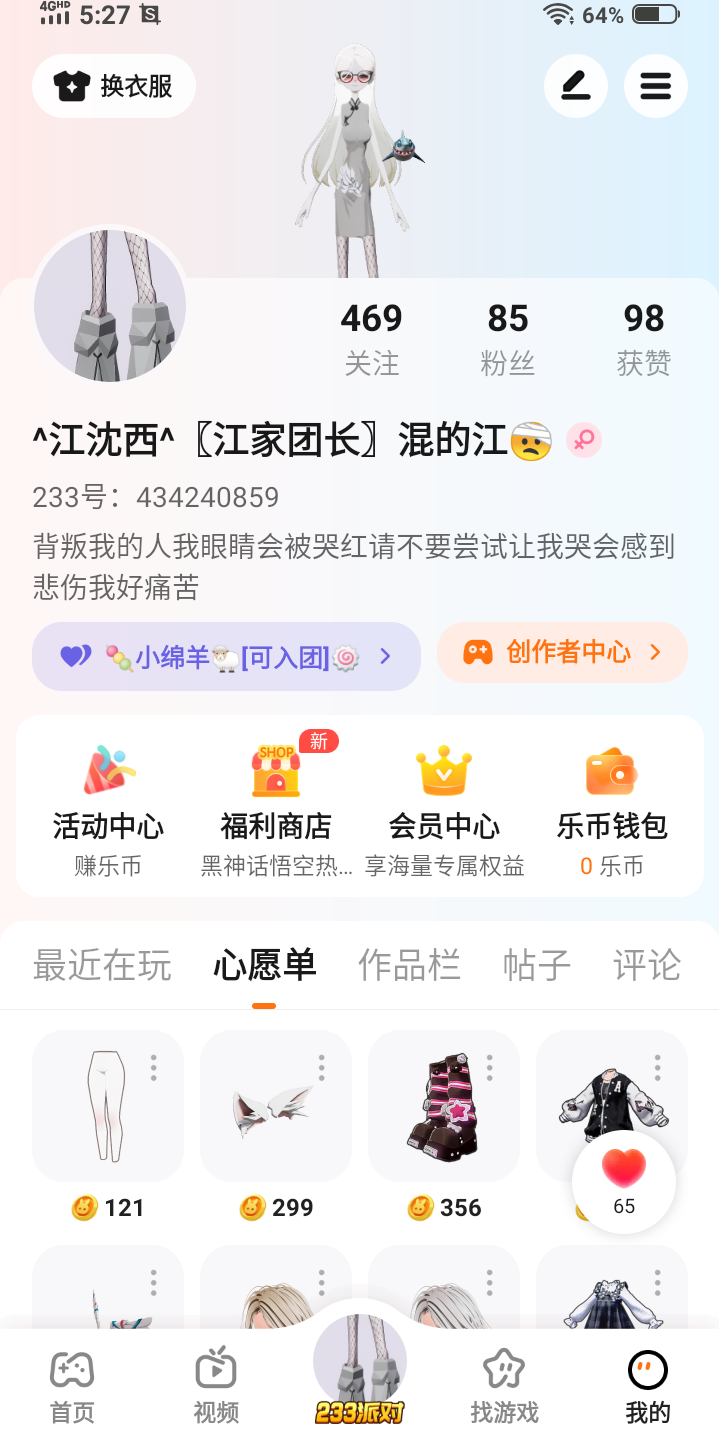Open options for the 356 boots item
The height and width of the screenshot is (1445, 719).
point(490,1067)
